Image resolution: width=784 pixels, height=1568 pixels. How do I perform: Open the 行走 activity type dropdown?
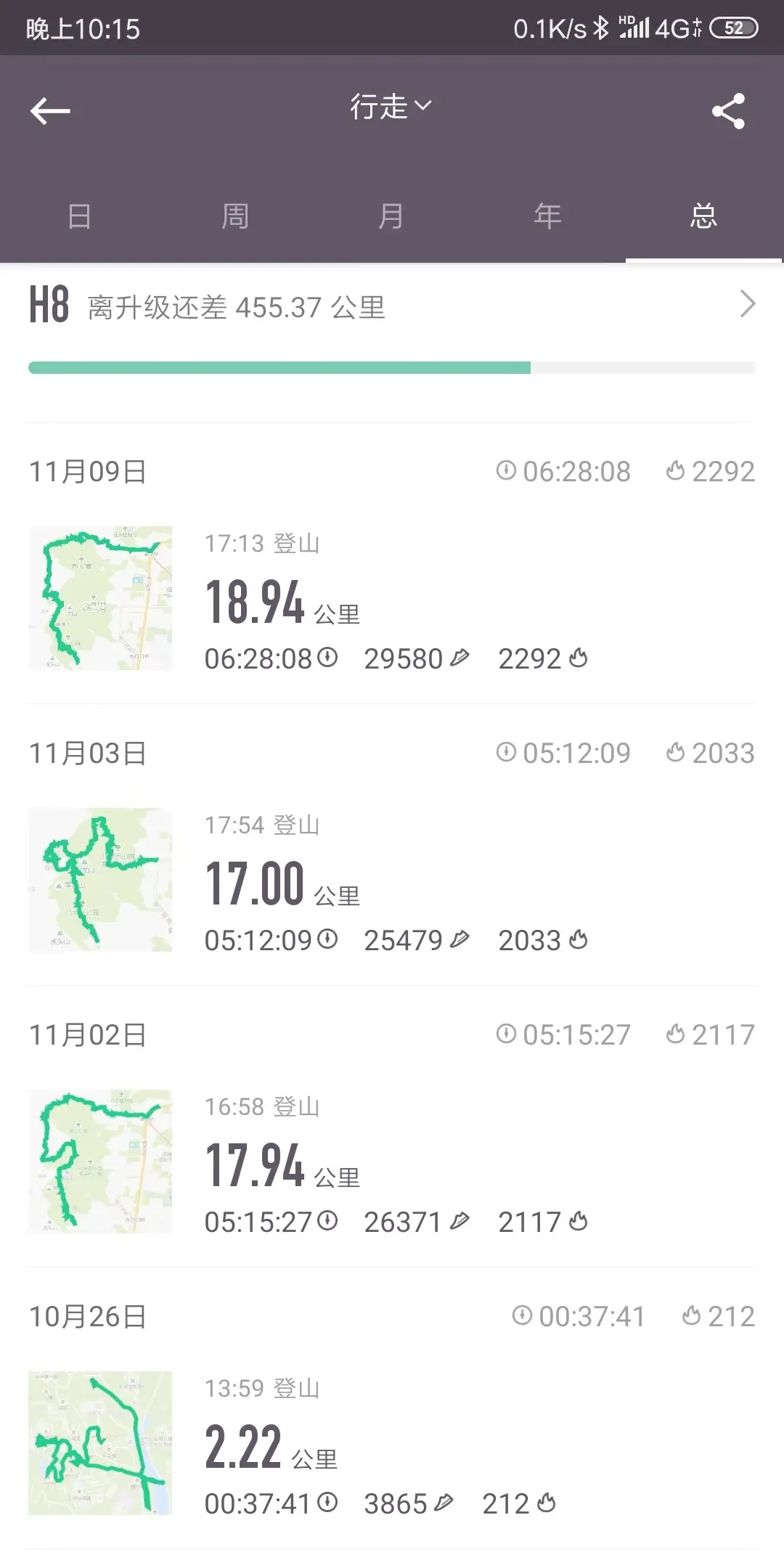pyautogui.click(x=391, y=107)
